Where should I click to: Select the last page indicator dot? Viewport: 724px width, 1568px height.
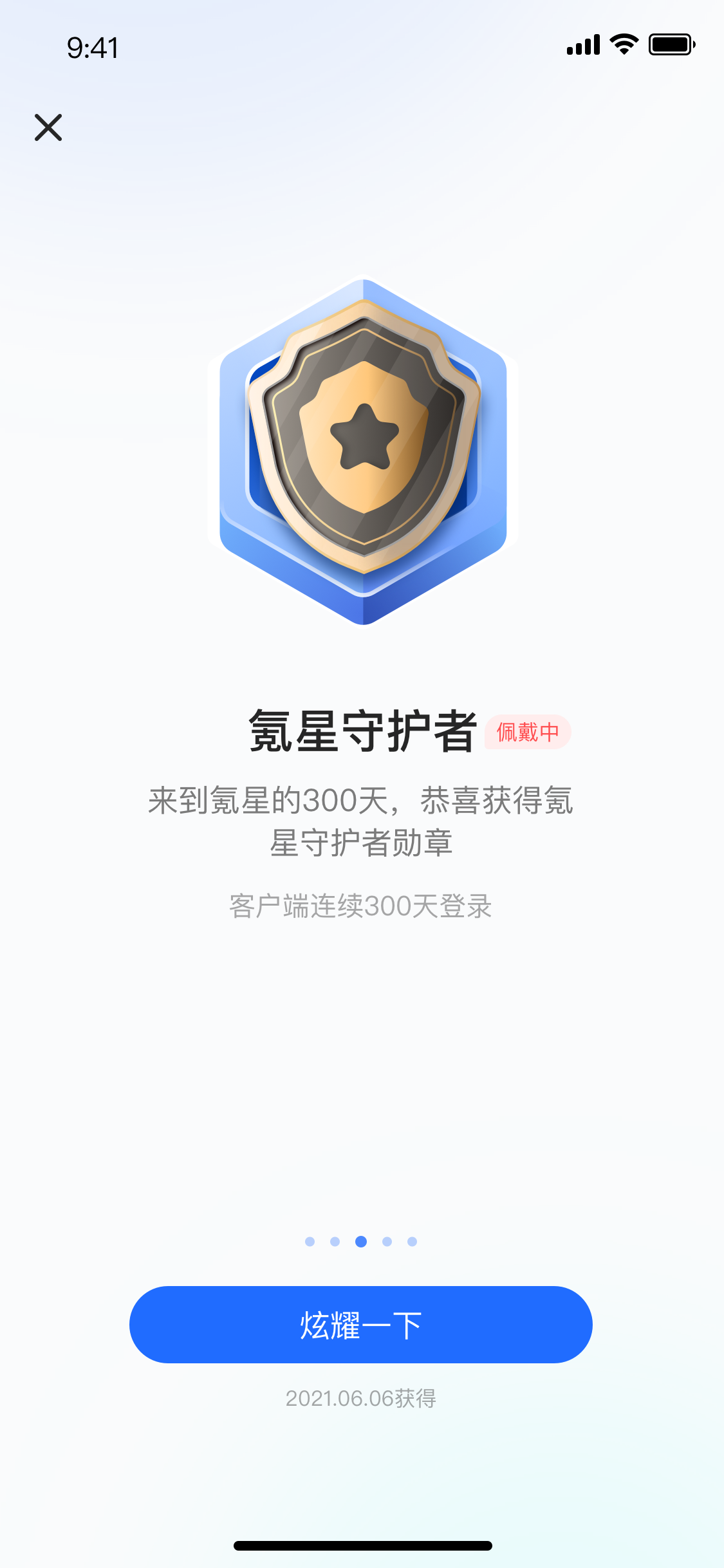412,1242
